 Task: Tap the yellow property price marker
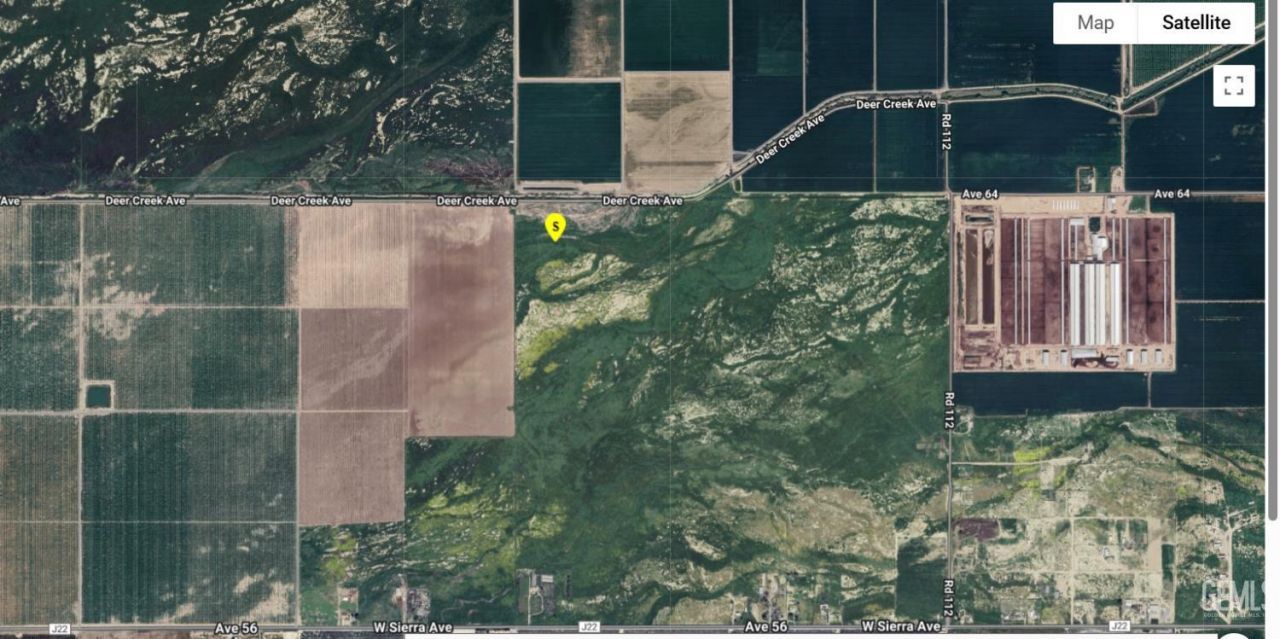click(x=555, y=227)
